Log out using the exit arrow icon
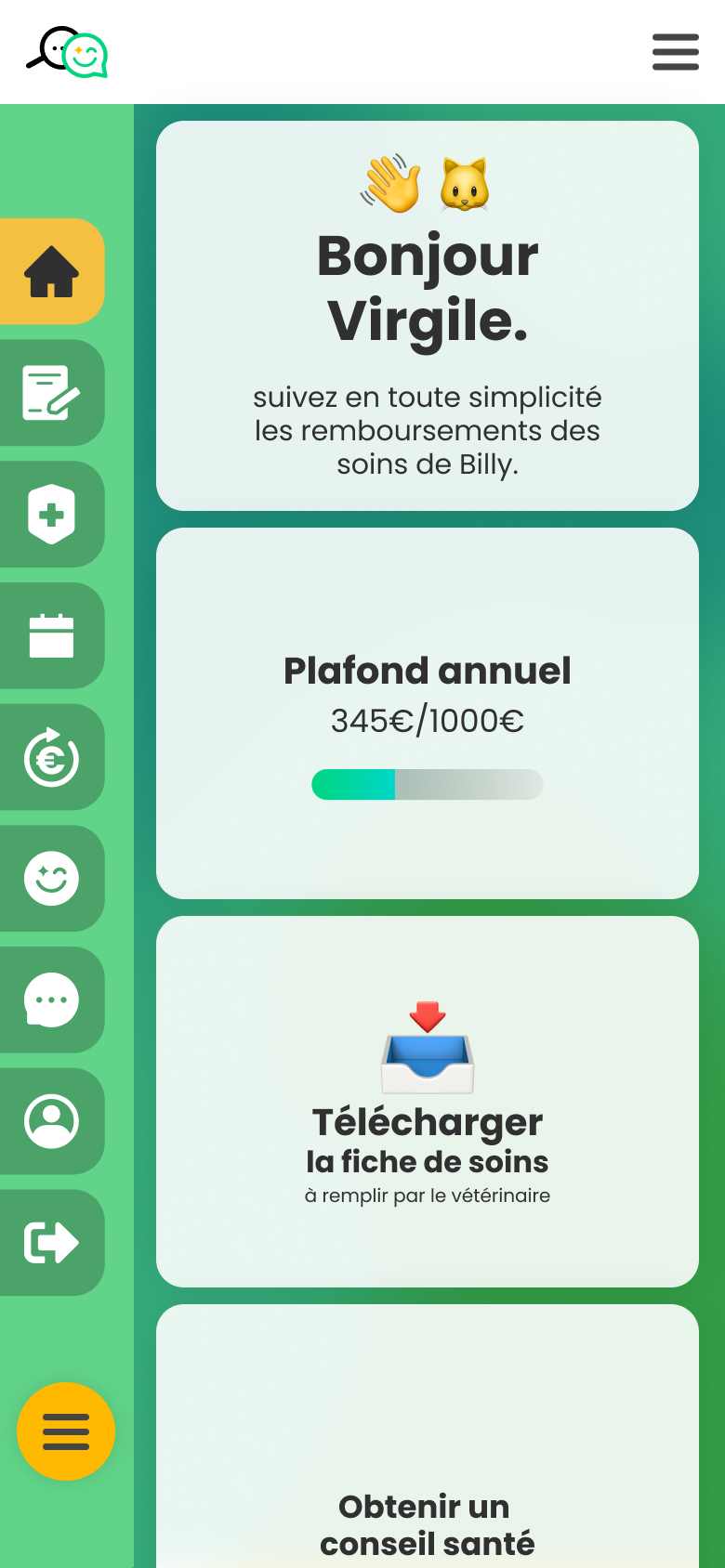 51,1243
